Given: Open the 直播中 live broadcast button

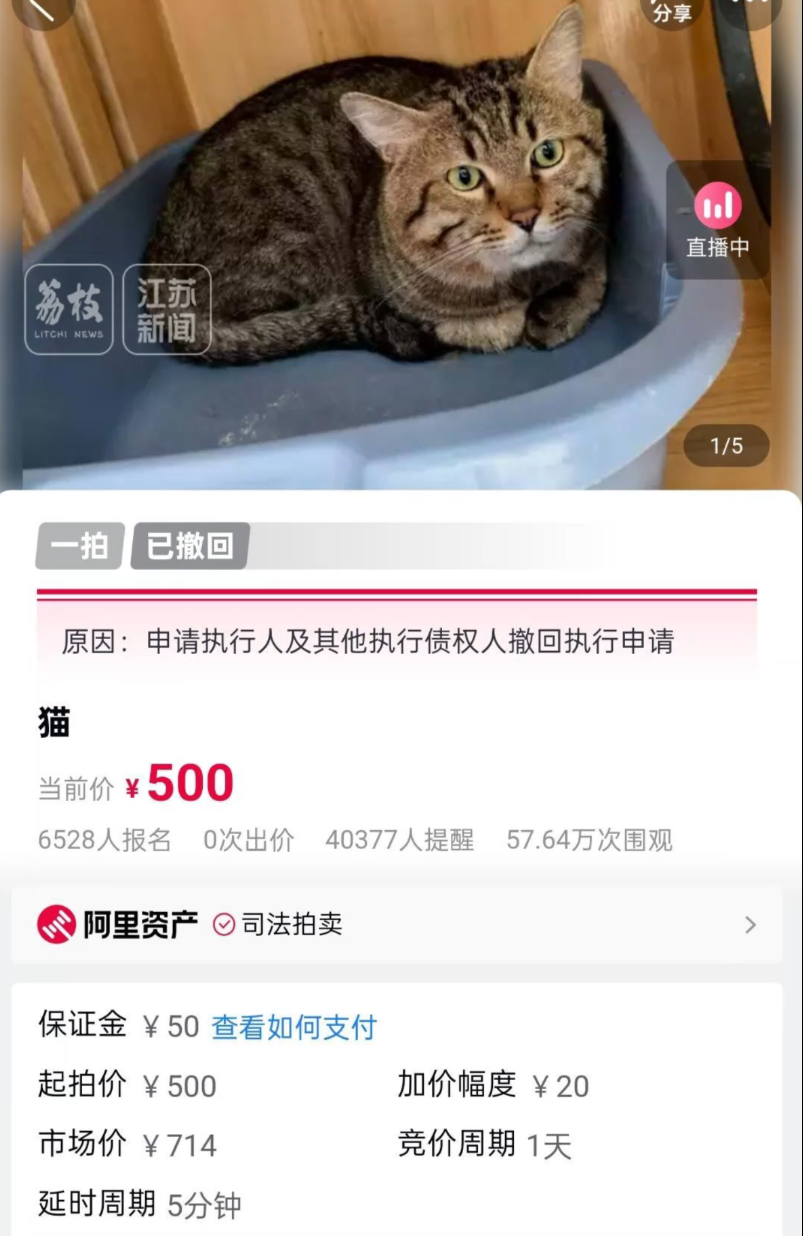Looking at the screenshot, I should (x=717, y=221).
